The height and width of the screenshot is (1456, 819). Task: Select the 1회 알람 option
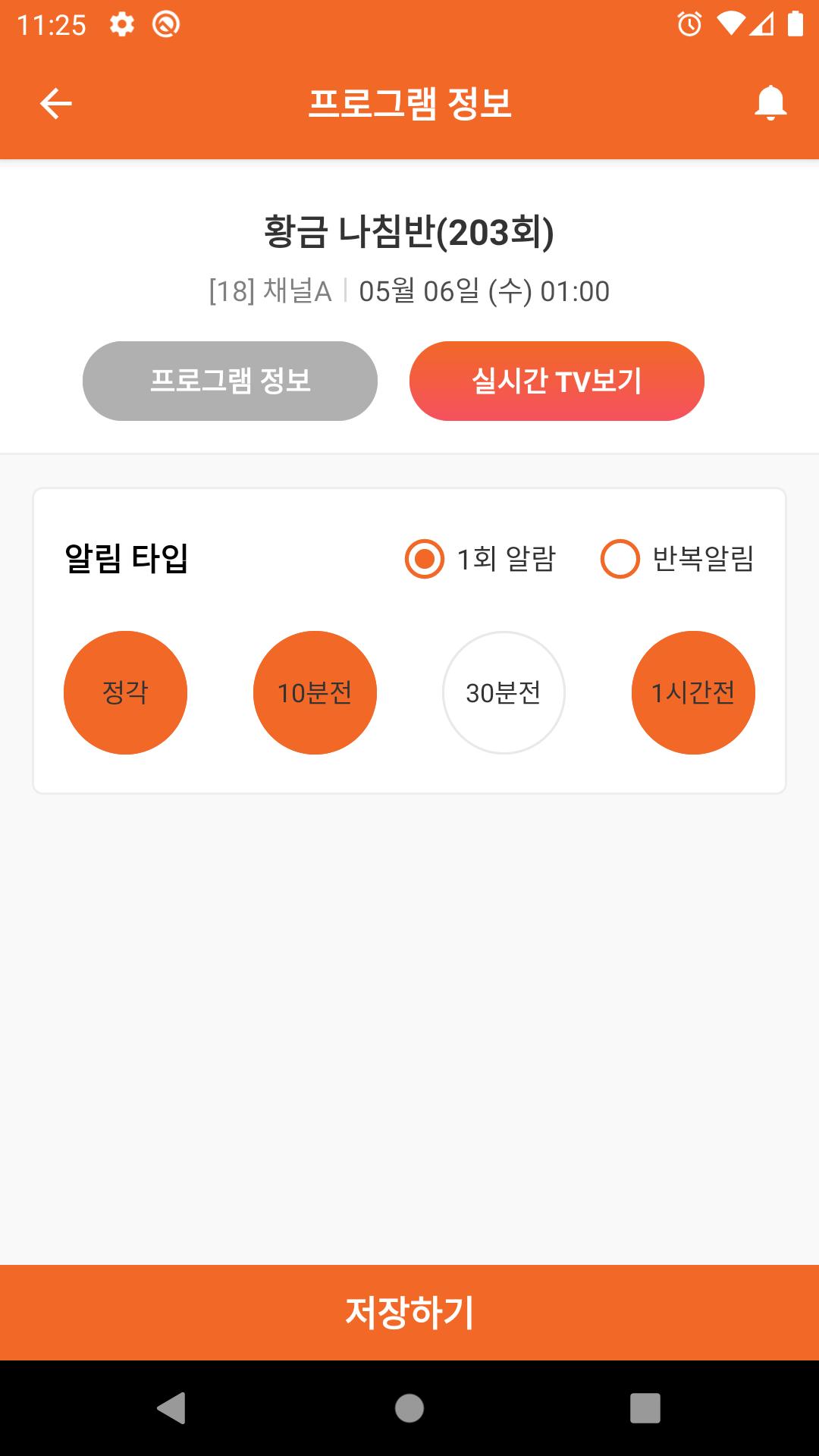(481, 559)
